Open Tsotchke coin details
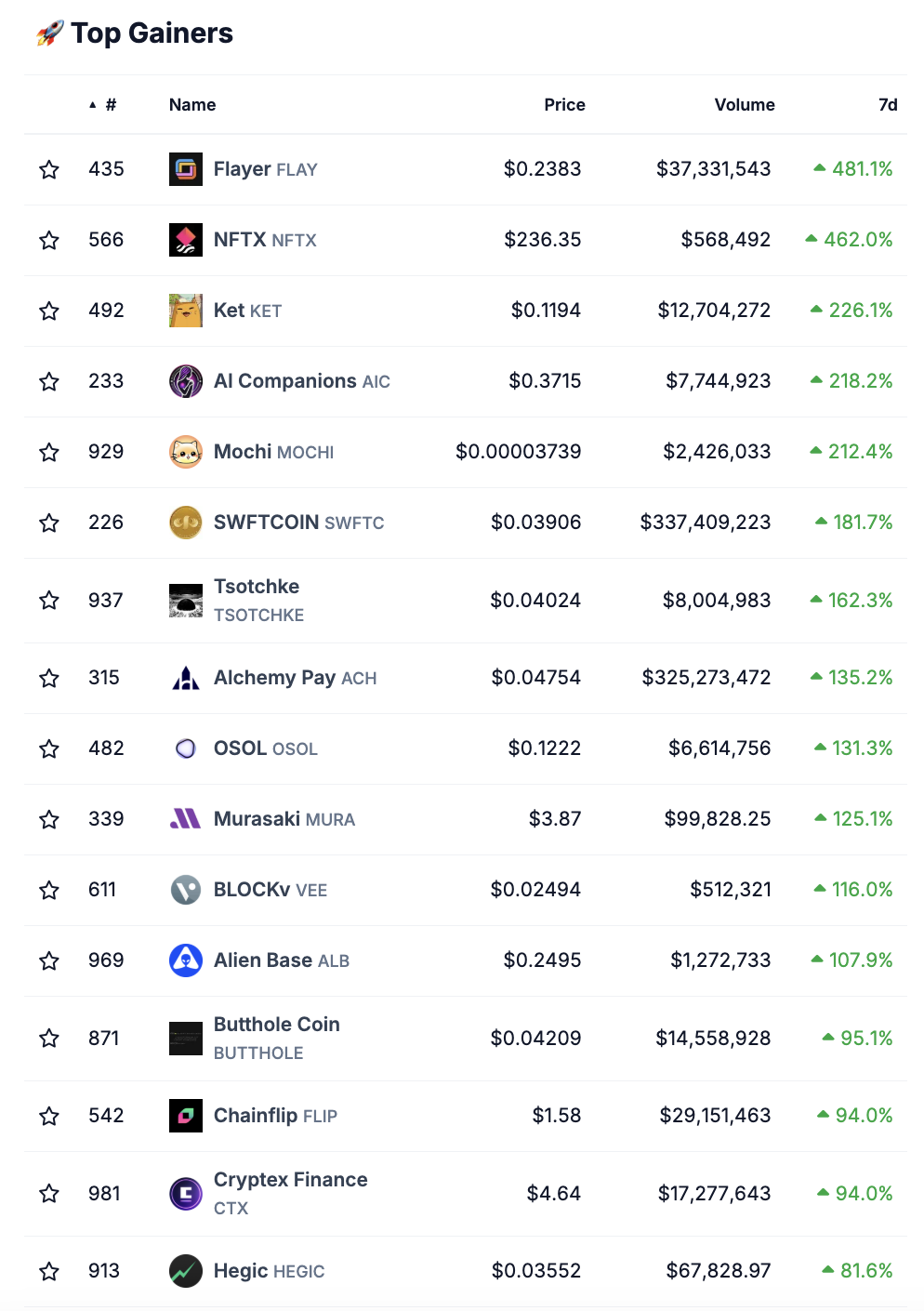Screen dimensions: 924x1311 click(x=257, y=588)
